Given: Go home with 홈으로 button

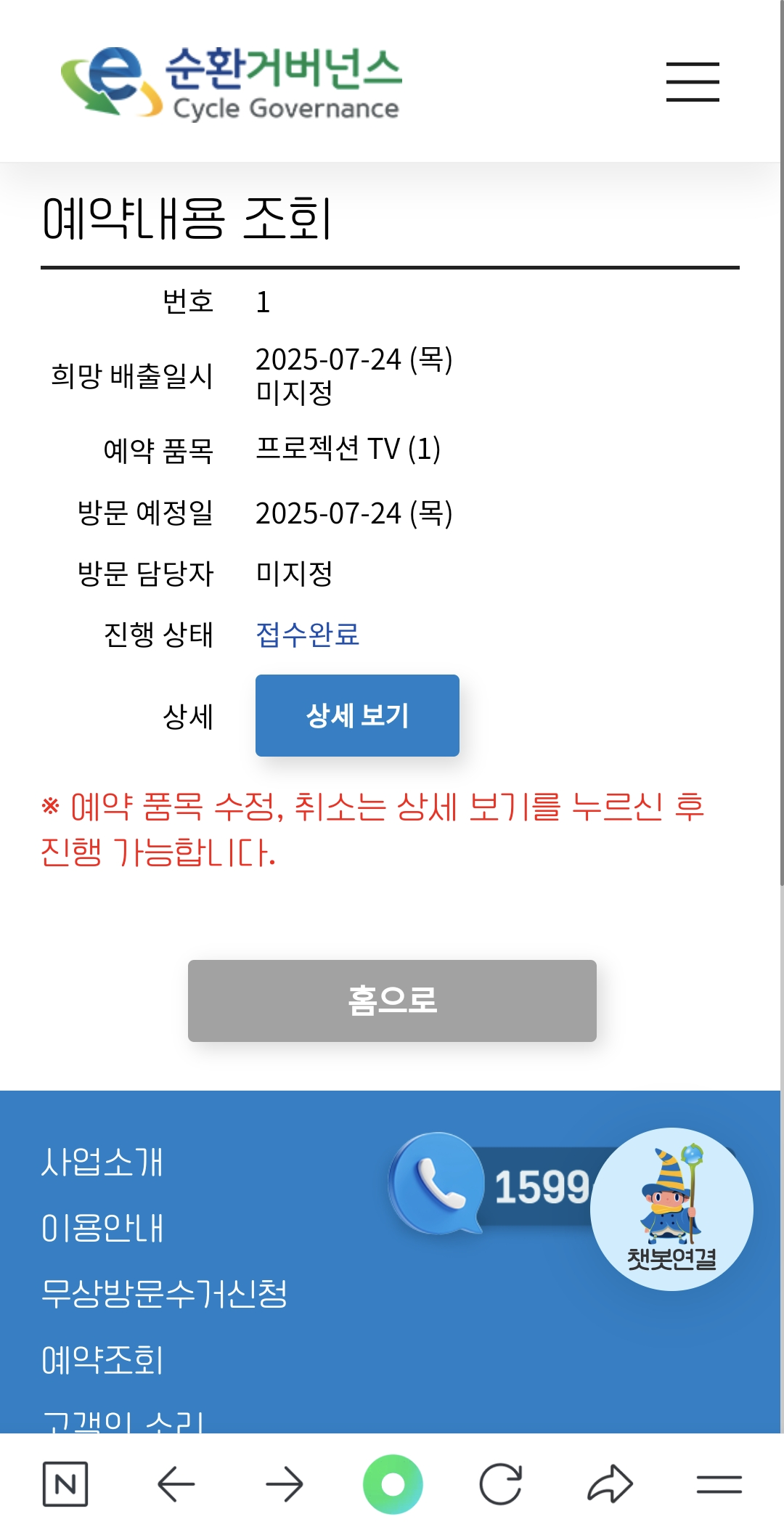Looking at the screenshot, I should [x=392, y=1001].
